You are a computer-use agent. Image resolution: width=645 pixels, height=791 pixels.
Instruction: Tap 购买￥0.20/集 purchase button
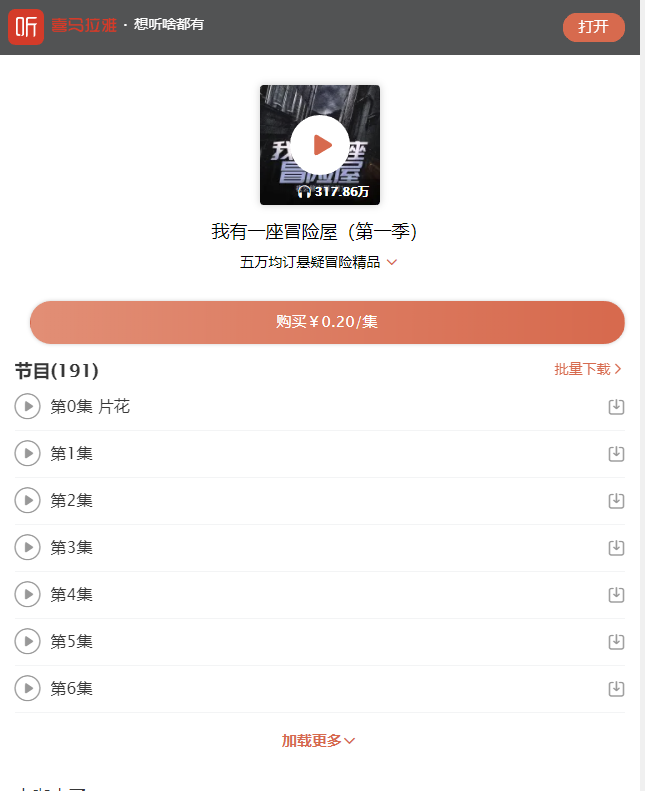327,322
